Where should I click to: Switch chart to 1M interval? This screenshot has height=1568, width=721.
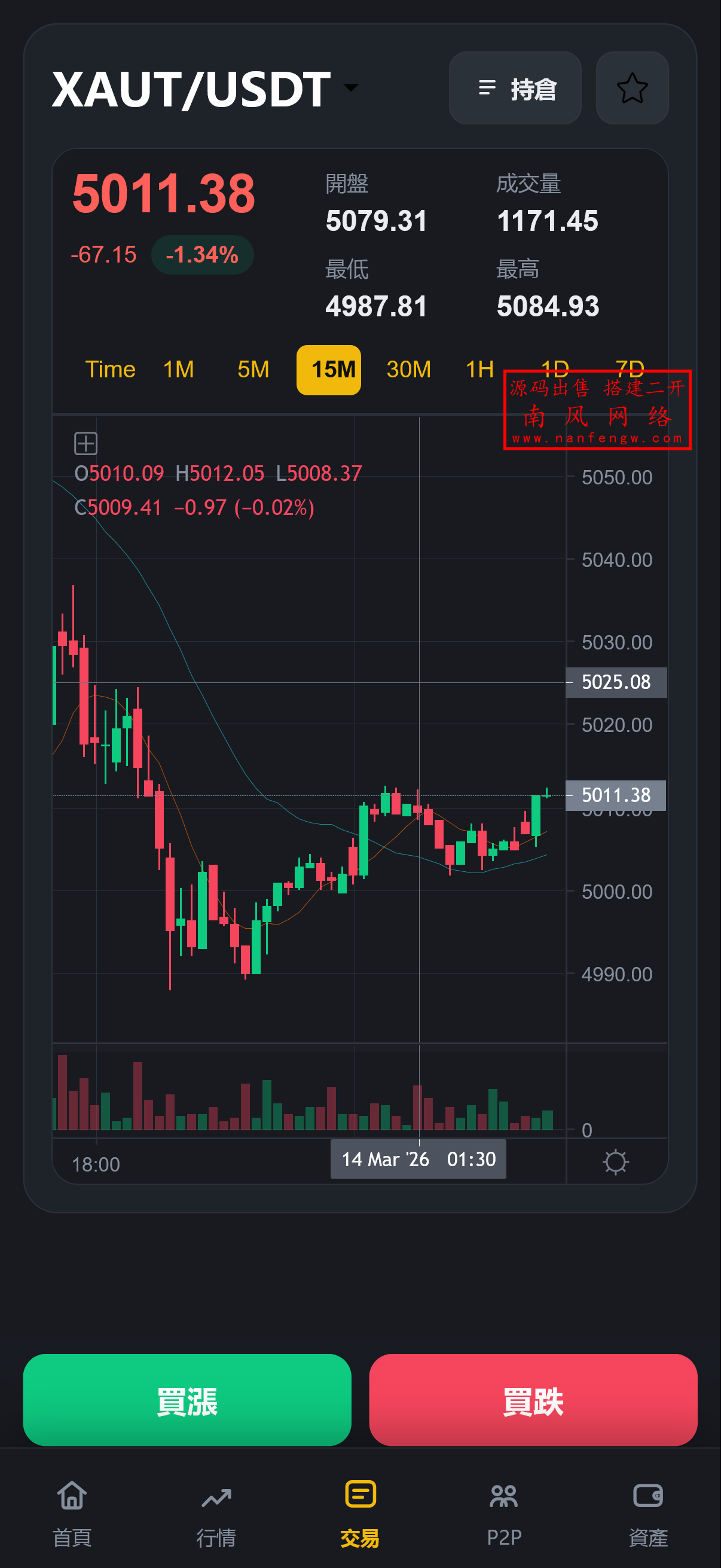click(178, 370)
